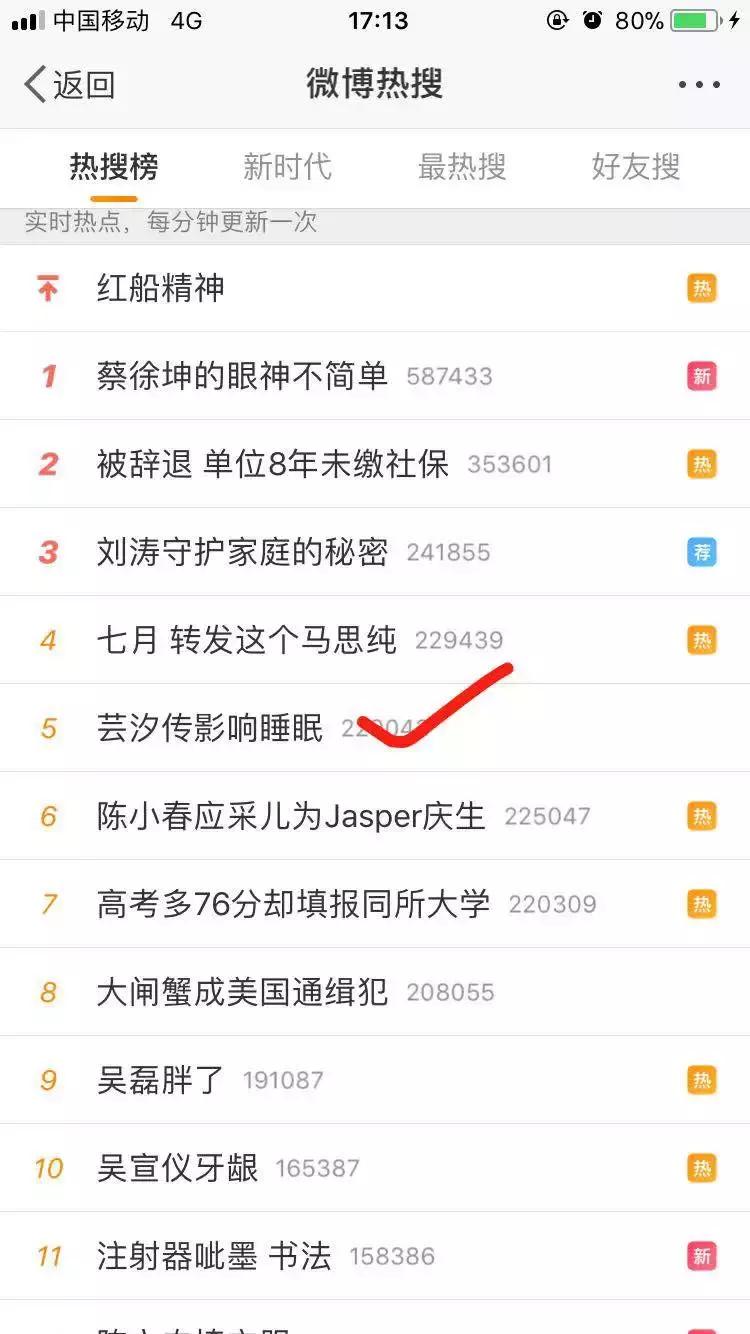View topic 注射器呲墨 书法
Image resolution: width=750 pixels, height=1334 pixels.
coord(213,1256)
